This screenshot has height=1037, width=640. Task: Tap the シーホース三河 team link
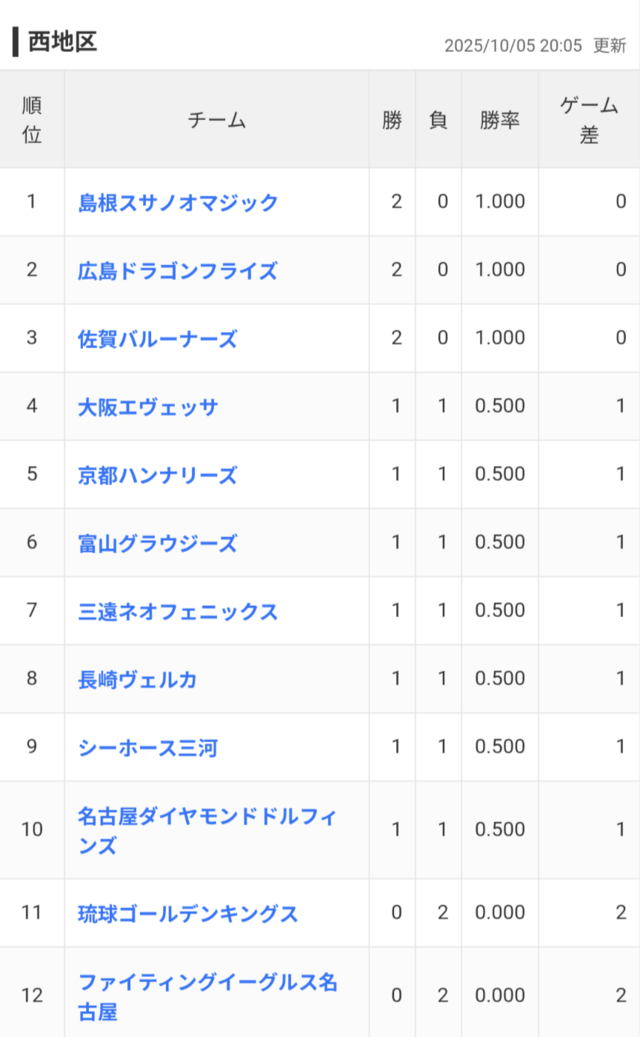point(147,746)
